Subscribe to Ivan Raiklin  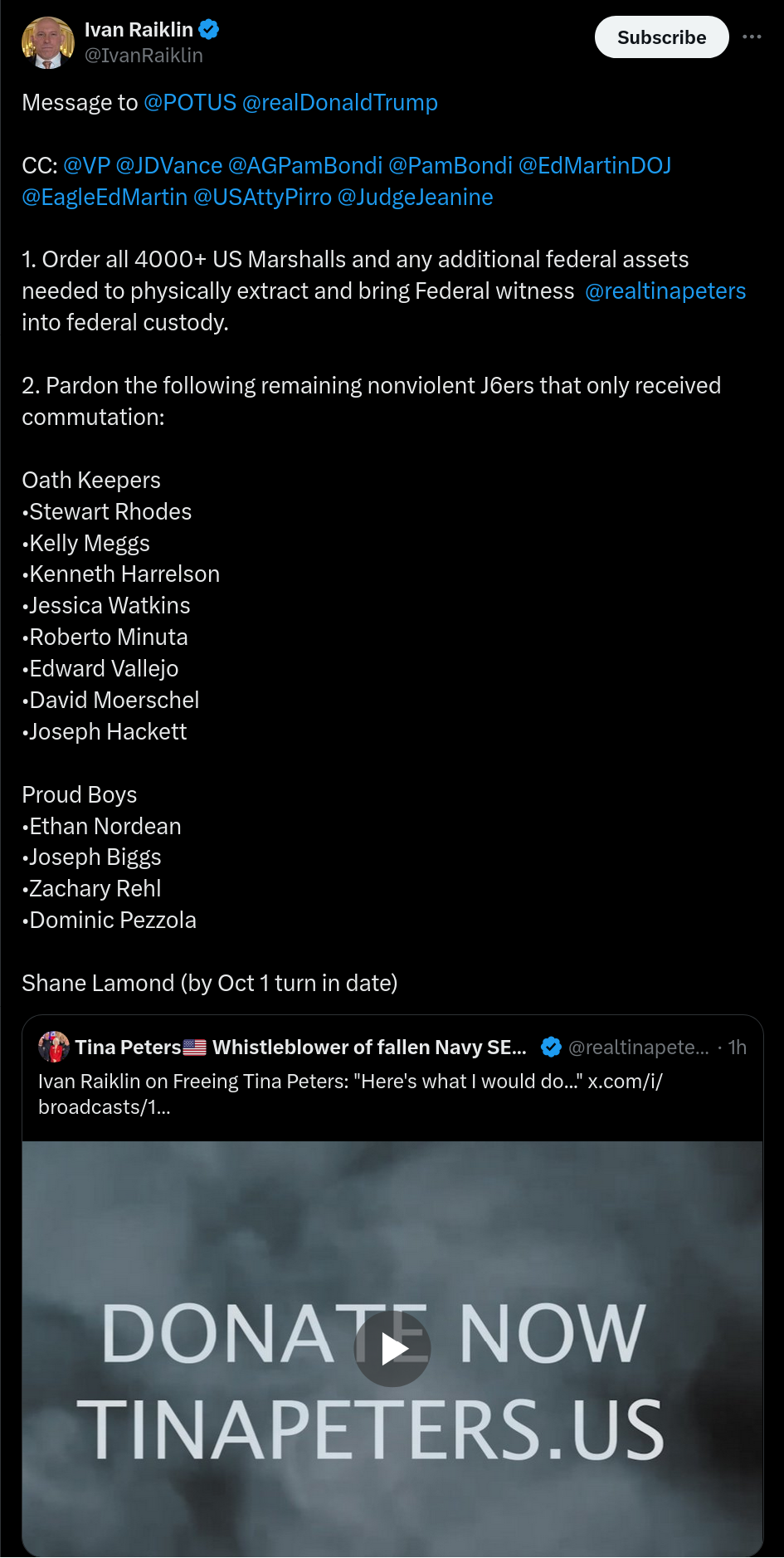pyautogui.click(x=661, y=37)
